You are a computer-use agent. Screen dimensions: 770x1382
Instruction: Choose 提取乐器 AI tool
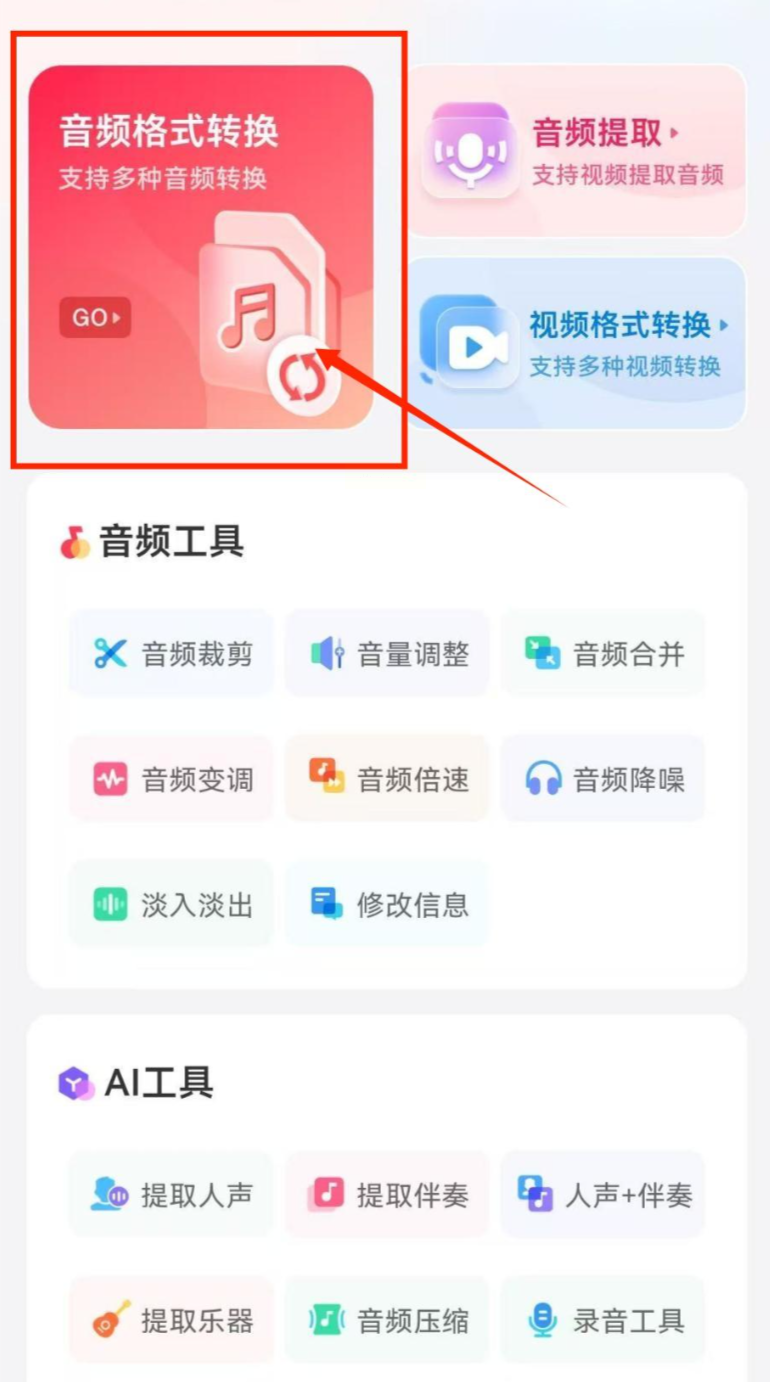pyautogui.click(x=171, y=1320)
